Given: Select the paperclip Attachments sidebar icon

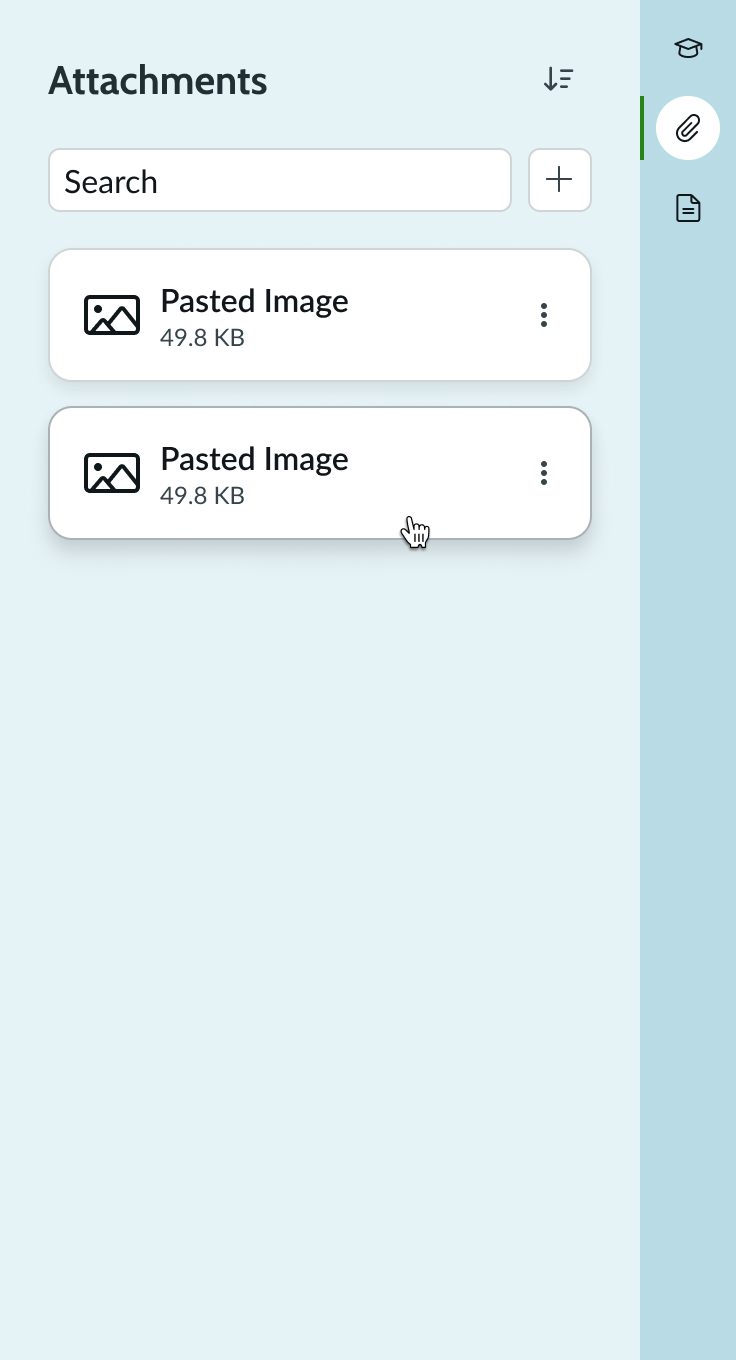Looking at the screenshot, I should click(687, 128).
